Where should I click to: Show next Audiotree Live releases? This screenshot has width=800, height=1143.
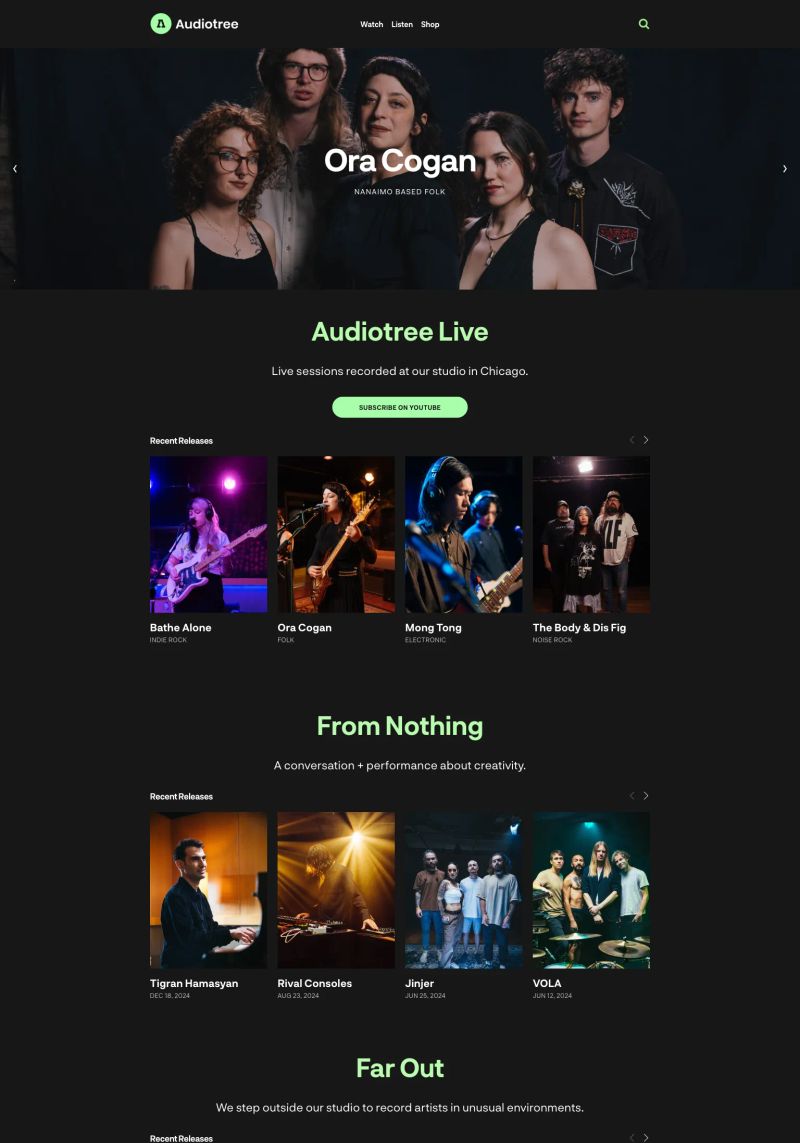(x=646, y=440)
